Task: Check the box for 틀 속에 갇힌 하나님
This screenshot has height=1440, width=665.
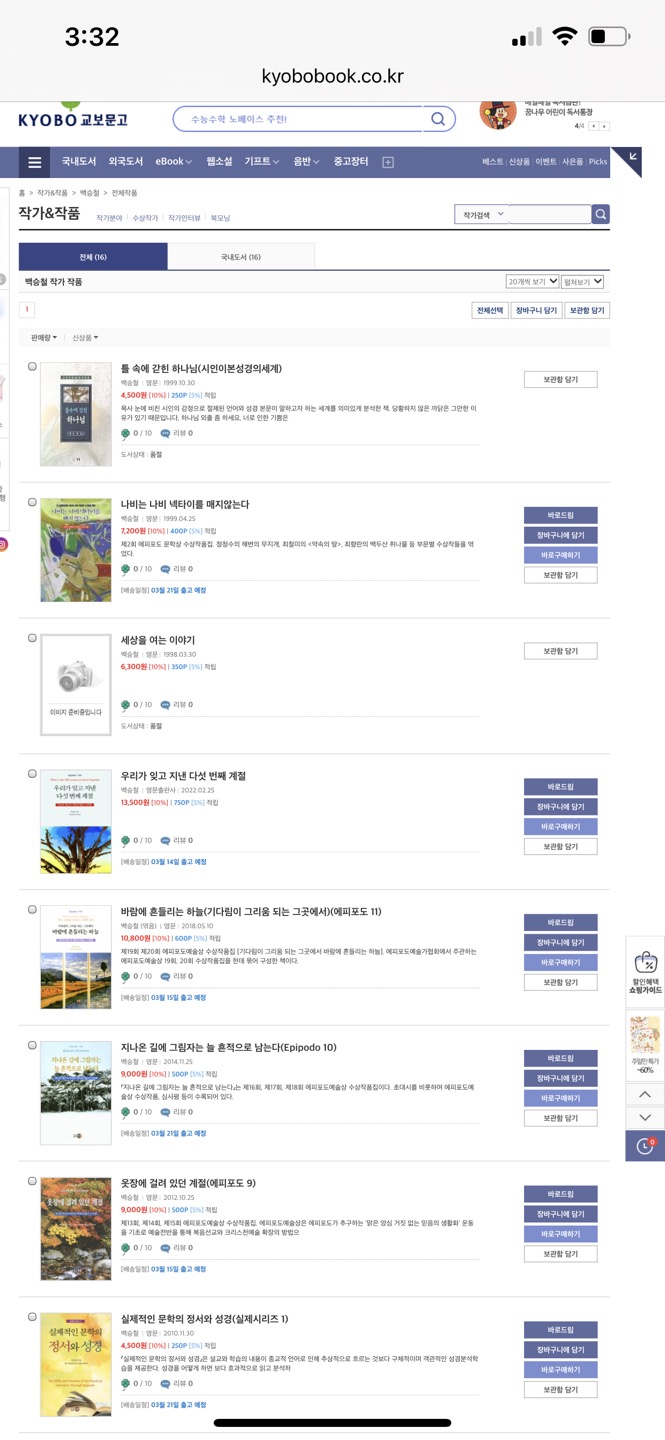Action: point(32,367)
